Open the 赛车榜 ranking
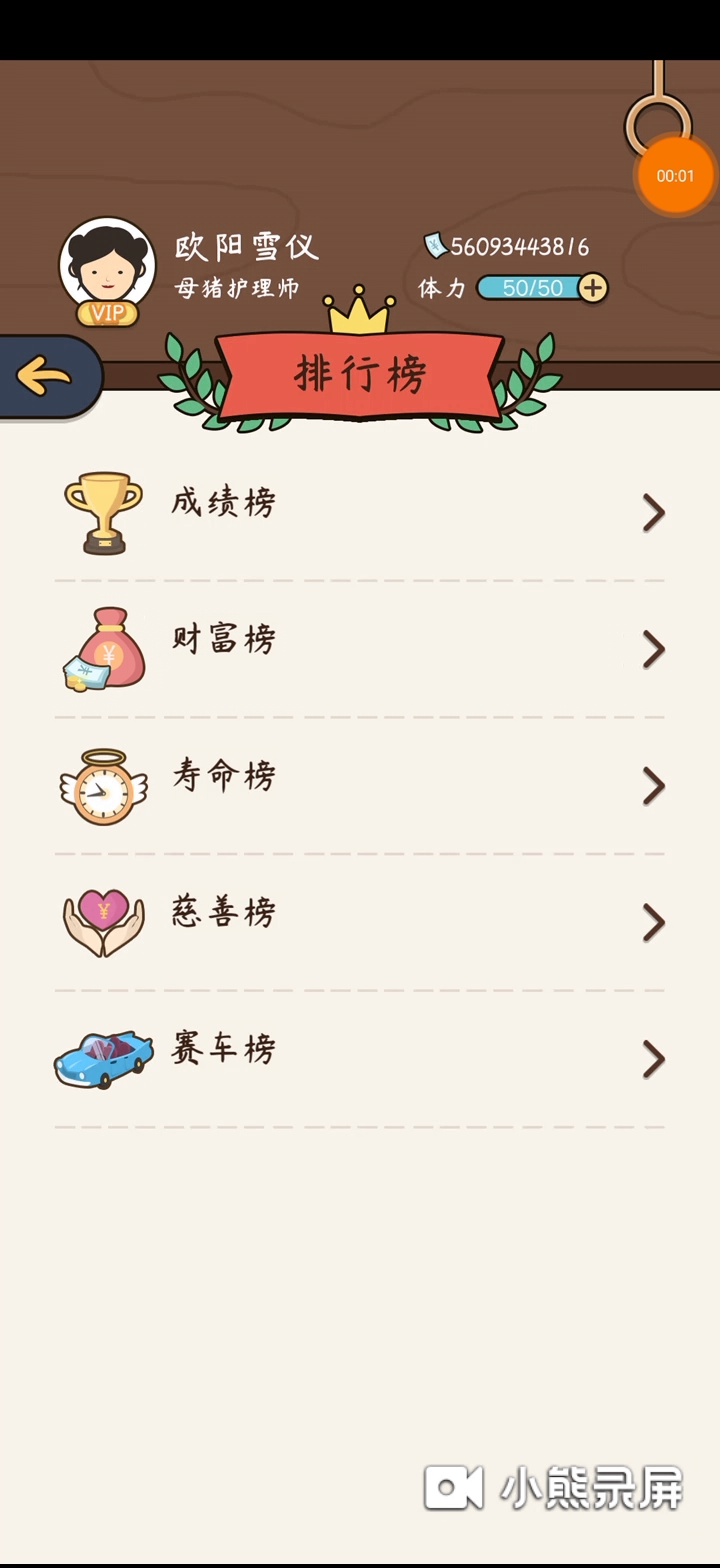The image size is (720, 1568). (360, 1058)
